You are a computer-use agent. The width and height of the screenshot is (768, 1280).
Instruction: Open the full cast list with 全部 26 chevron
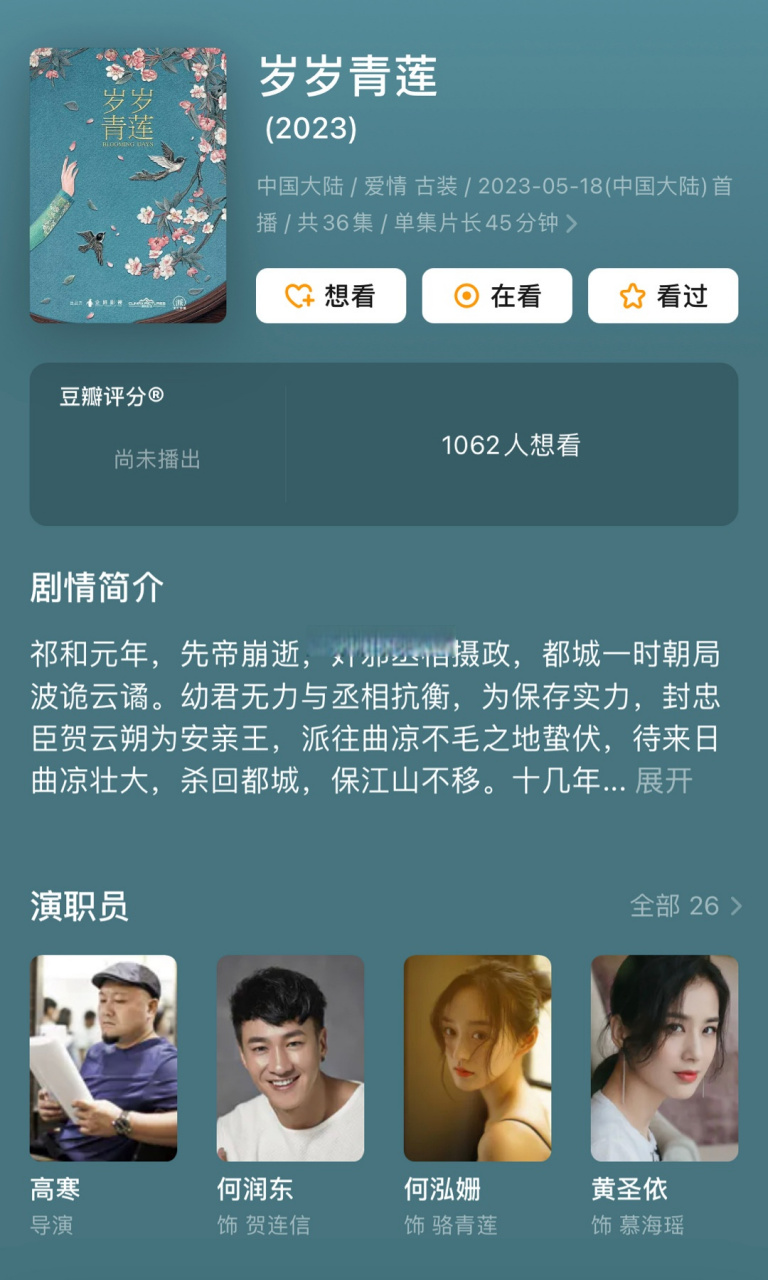pyautogui.click(x=690, y=906)
